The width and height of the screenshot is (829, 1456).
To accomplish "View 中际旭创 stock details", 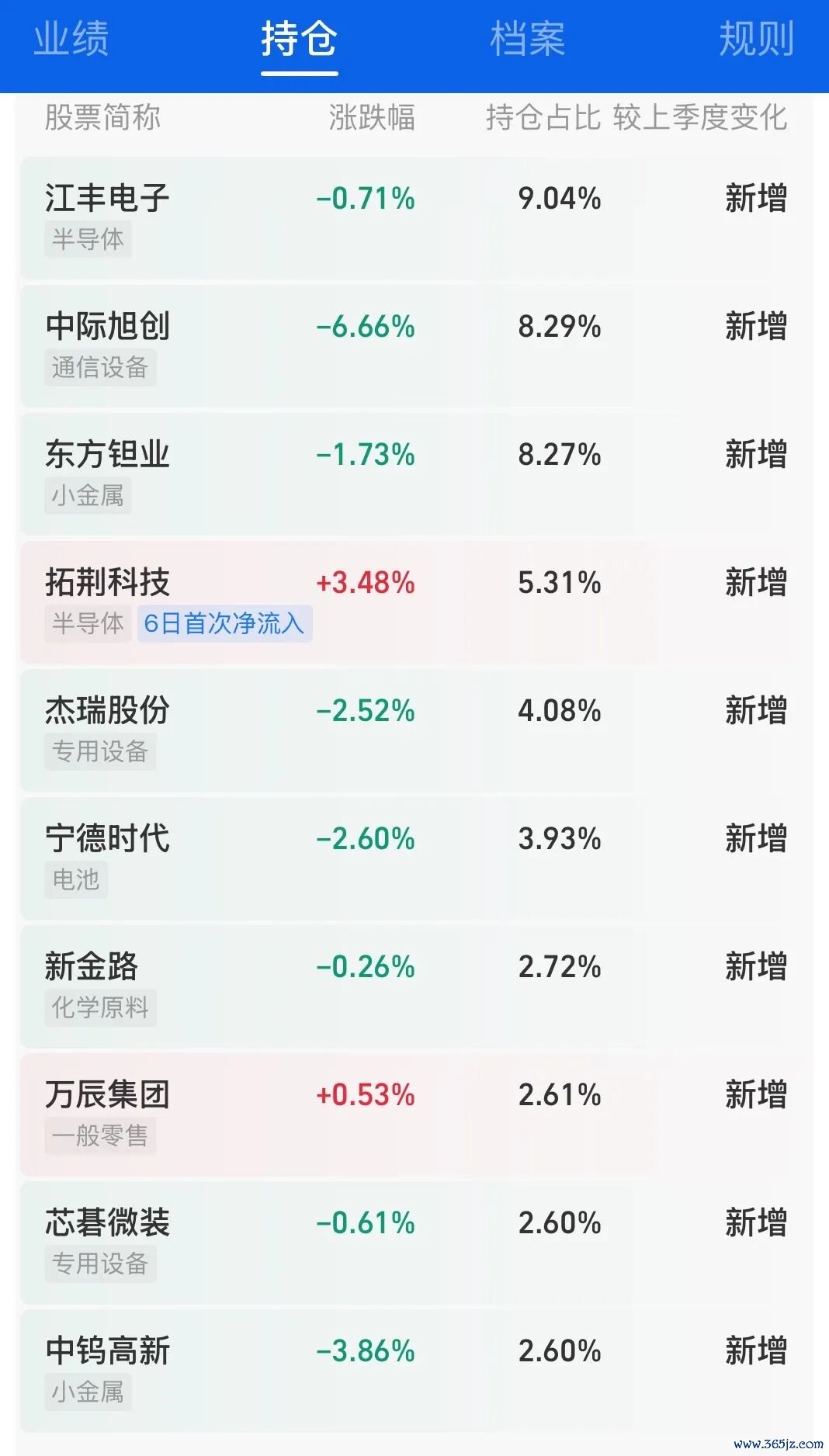I will click(x=416, y=346).
